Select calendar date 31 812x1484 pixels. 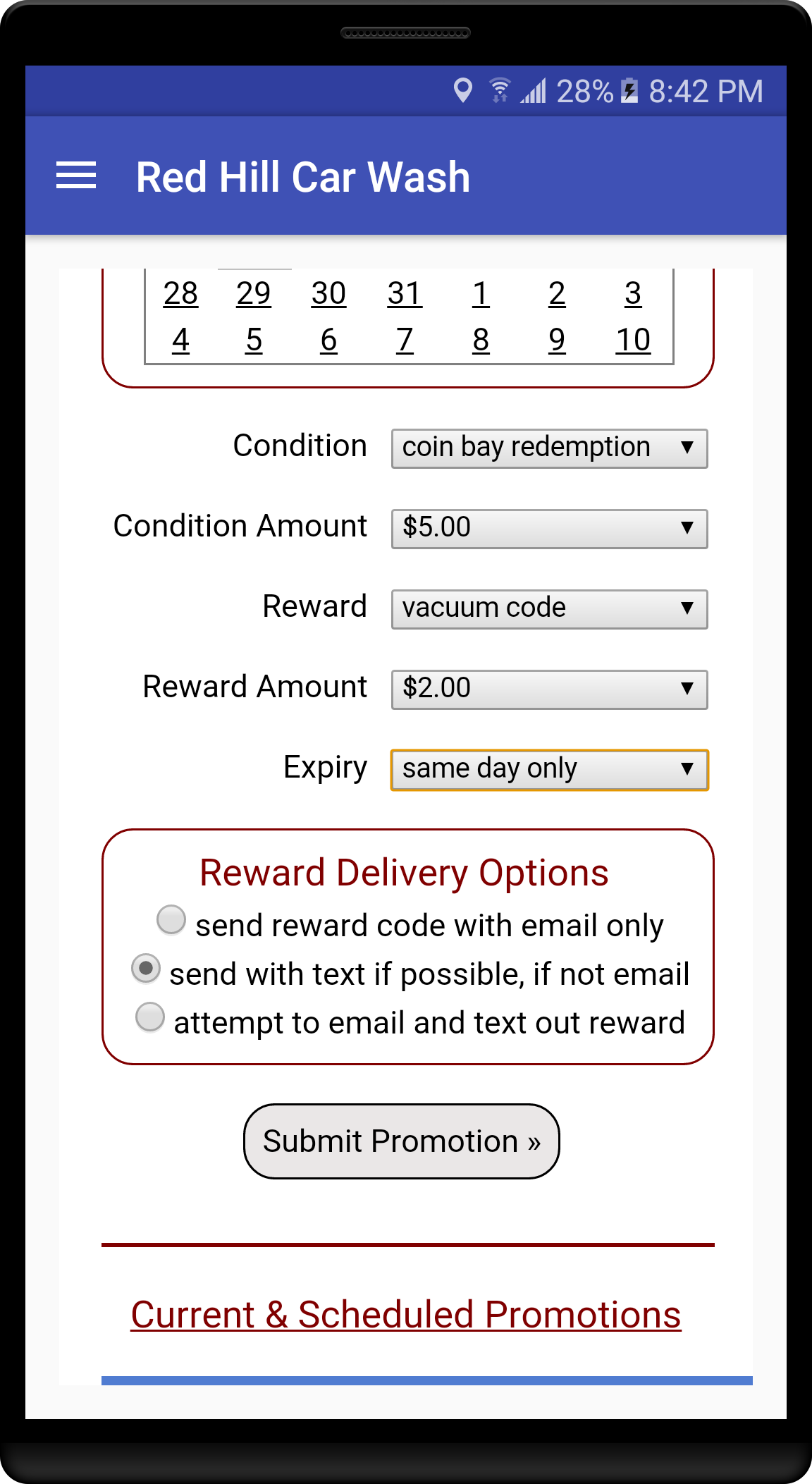405,293
